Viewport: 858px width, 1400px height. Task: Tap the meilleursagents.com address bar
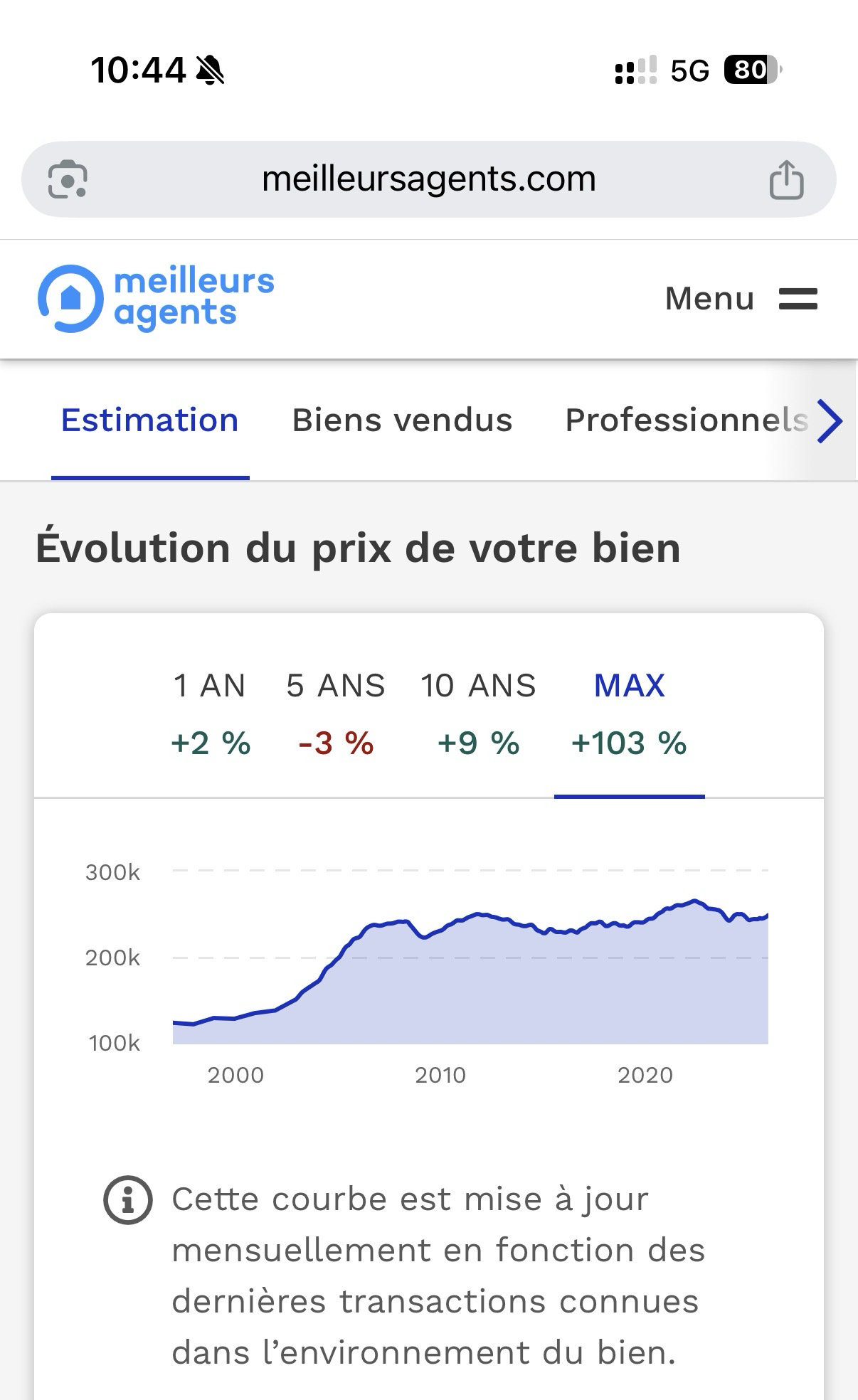[x=428, y=179]
